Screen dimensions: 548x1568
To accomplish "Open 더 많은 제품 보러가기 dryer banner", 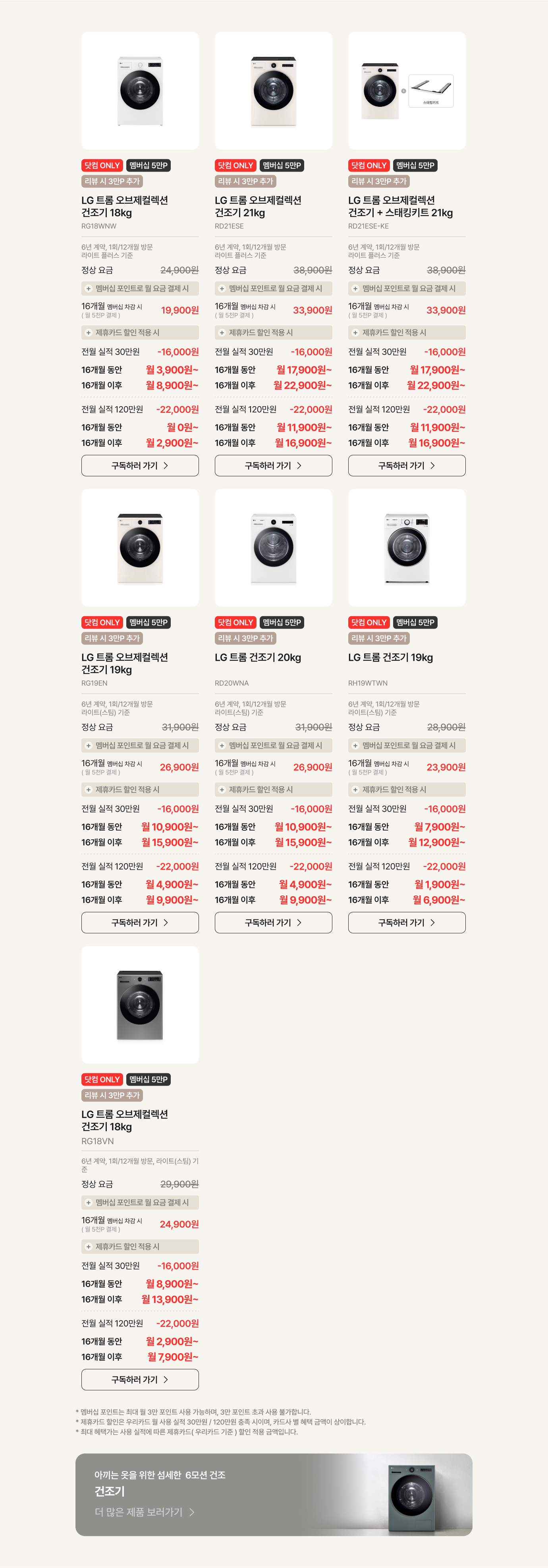I will click(x=144, y=1511).
